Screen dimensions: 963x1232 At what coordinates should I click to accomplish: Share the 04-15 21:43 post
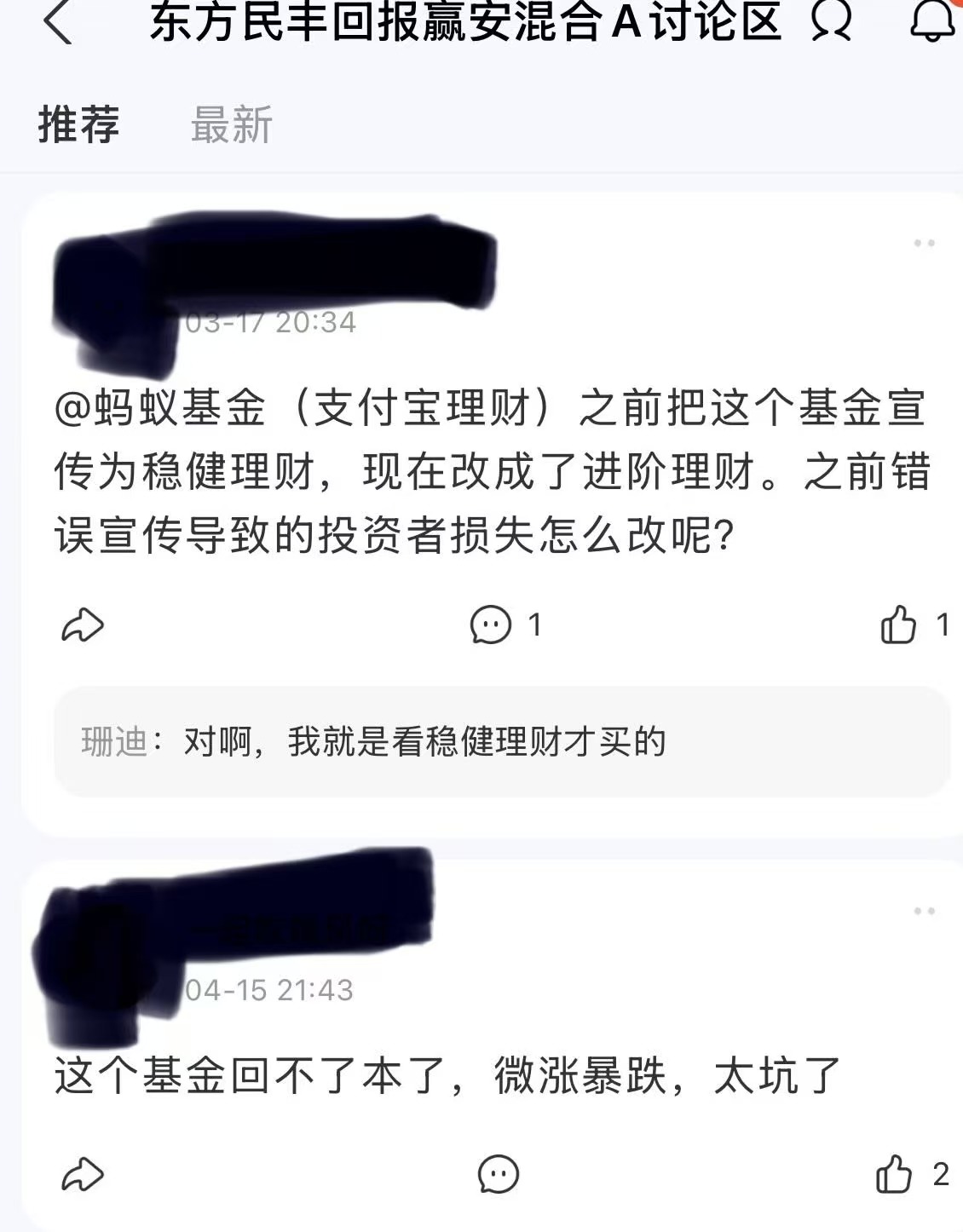coord(83,1175)
